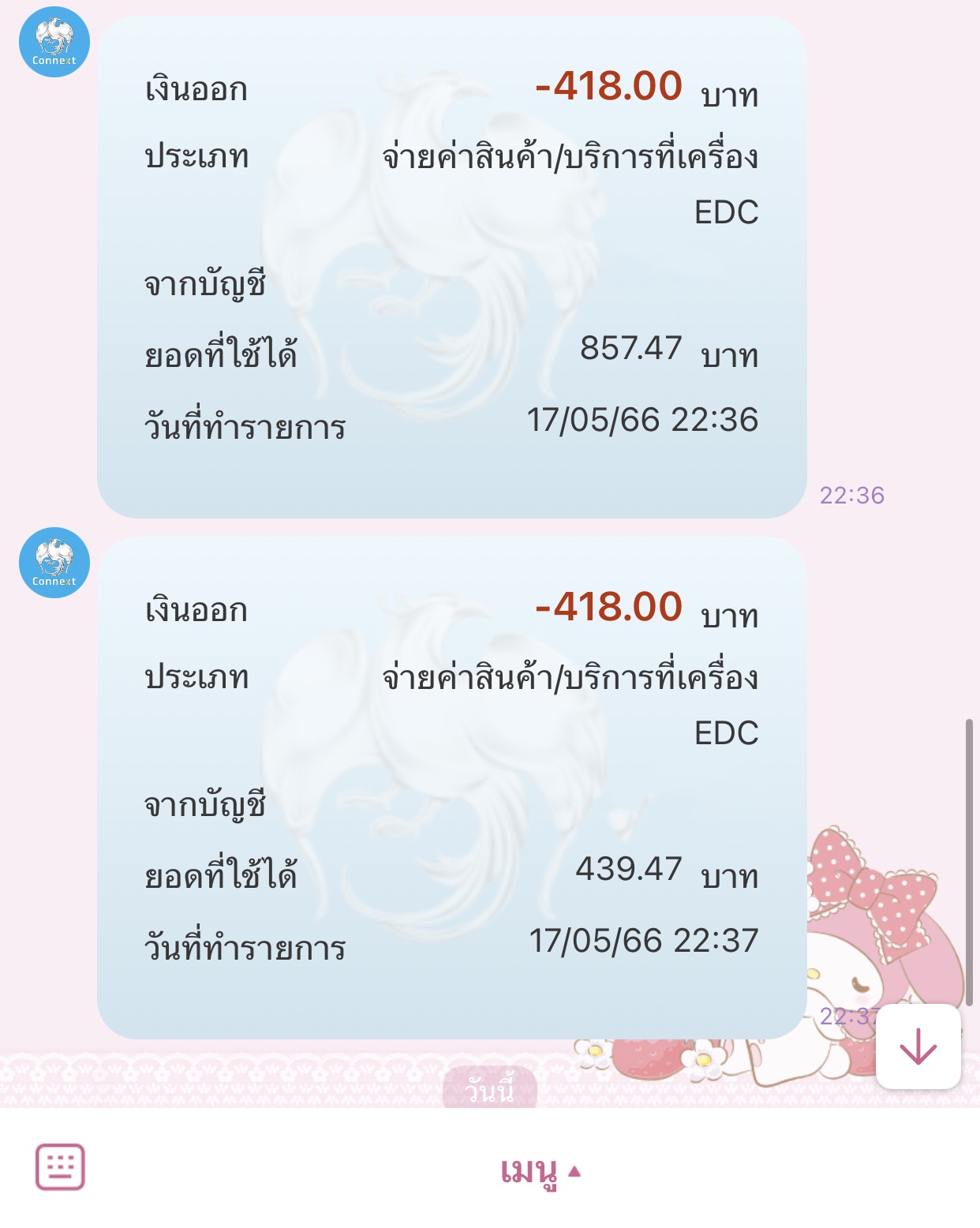Viewport: 980px width, 1228px height.
Task: Open the Connext avatar on the 439.47 balance message
Action: pos(54,563)
